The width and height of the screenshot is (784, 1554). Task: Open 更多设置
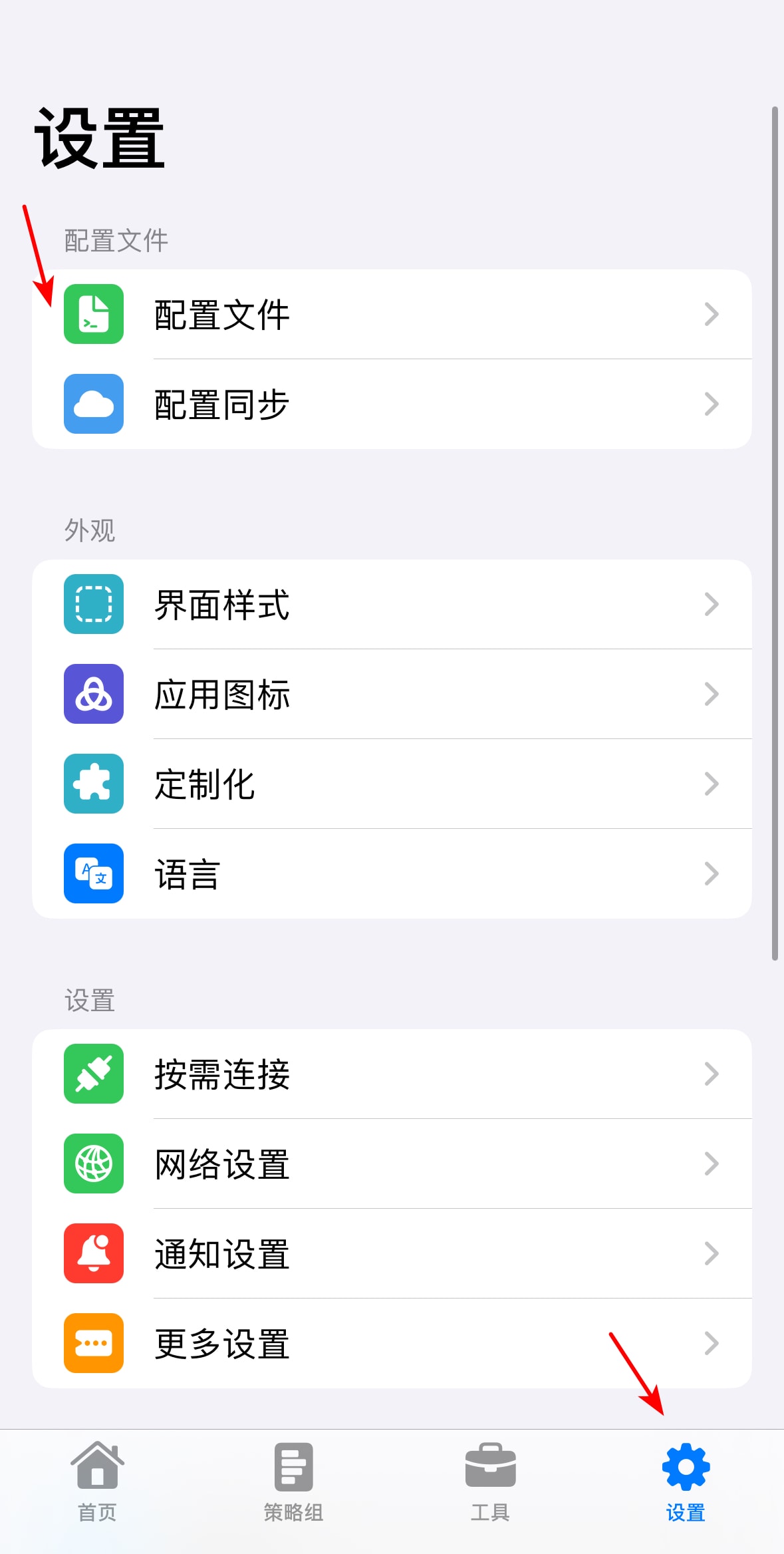point(392,1343)
